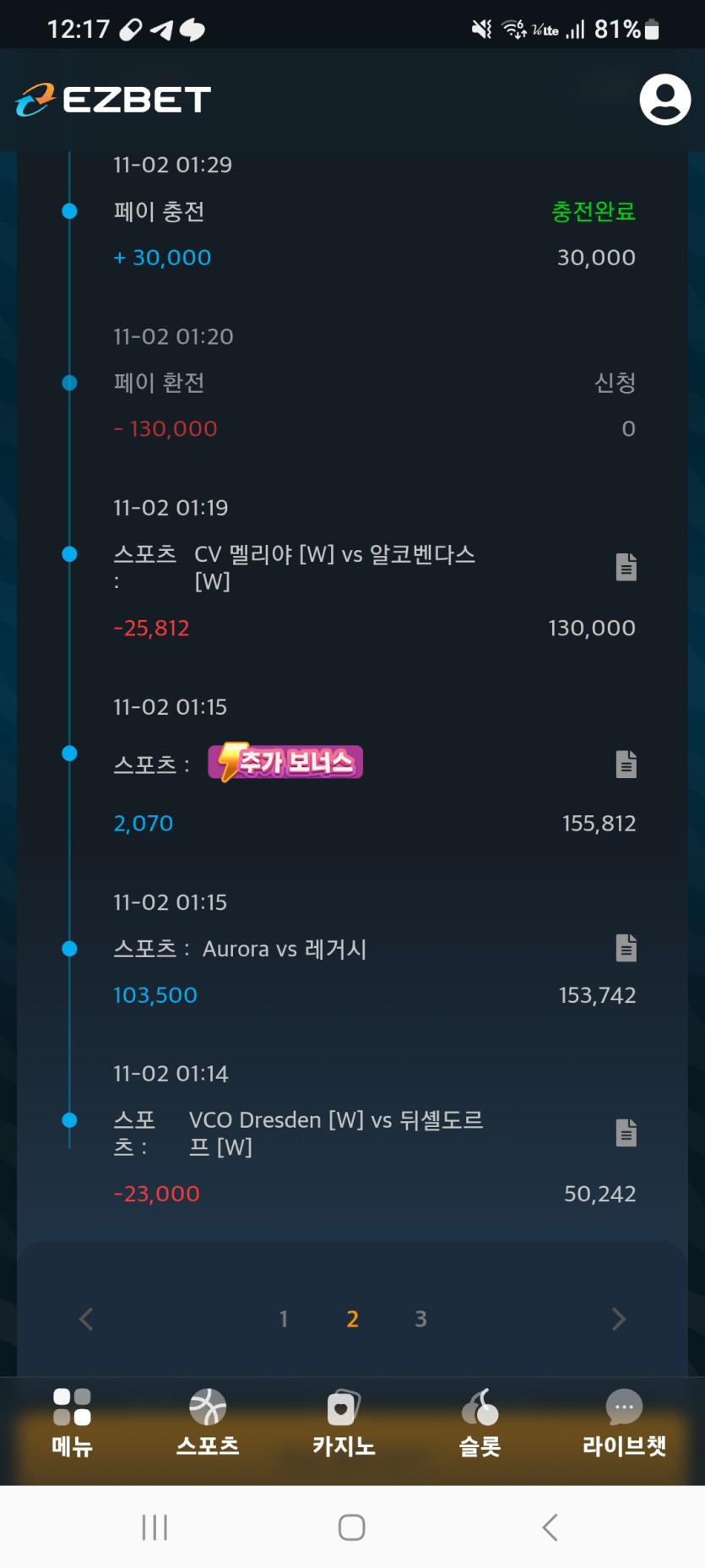Open bet details for VCO Dresden match

click(626, 1132)
